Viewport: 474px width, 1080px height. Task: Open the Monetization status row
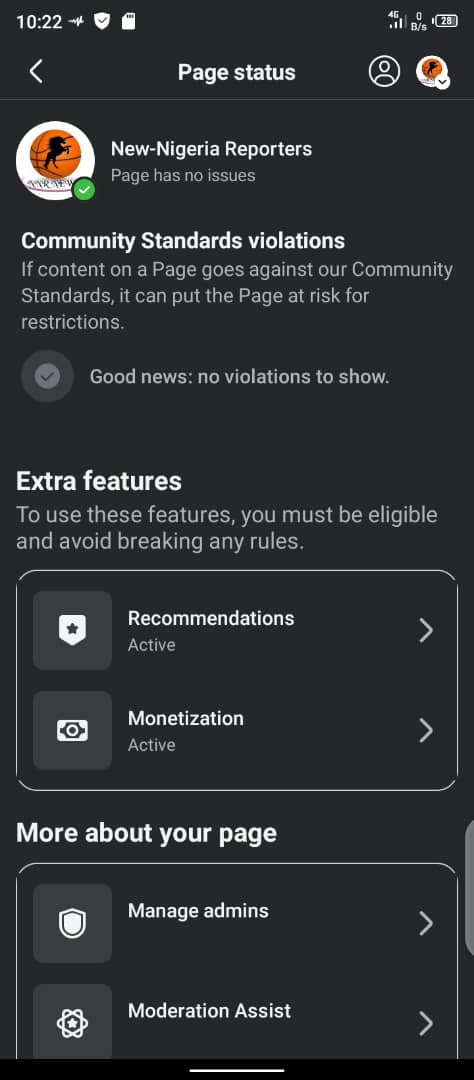(x=236, y=731)
